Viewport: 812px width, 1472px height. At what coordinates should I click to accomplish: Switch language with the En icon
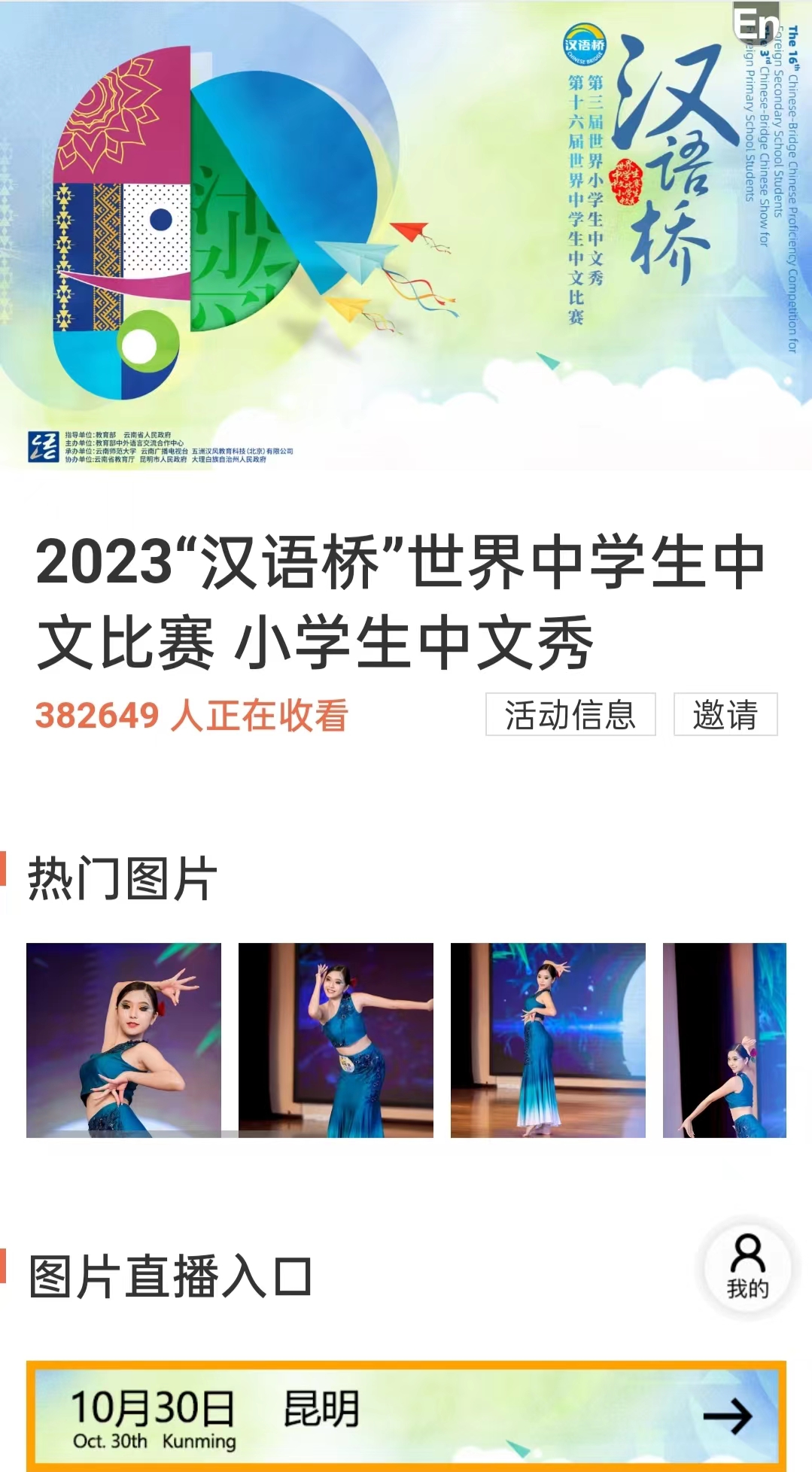click(x=756, y=23)
